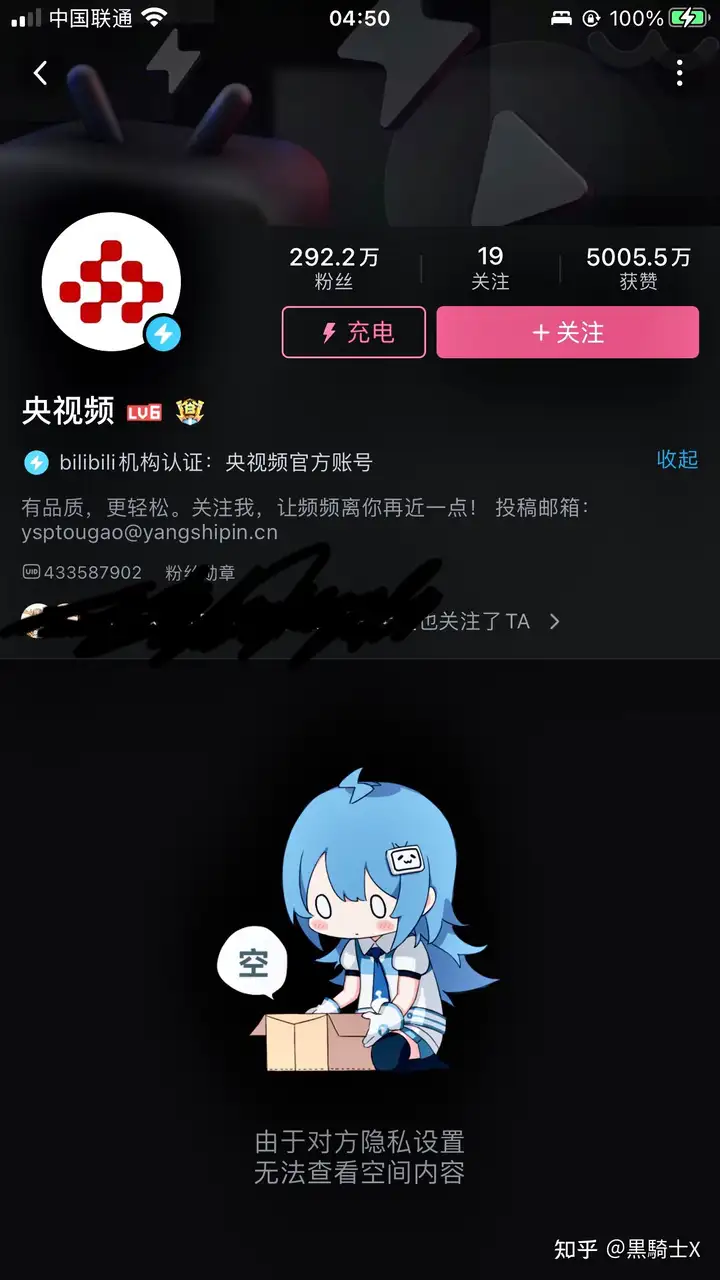View the 19 关注 following list

click(490, 269)
